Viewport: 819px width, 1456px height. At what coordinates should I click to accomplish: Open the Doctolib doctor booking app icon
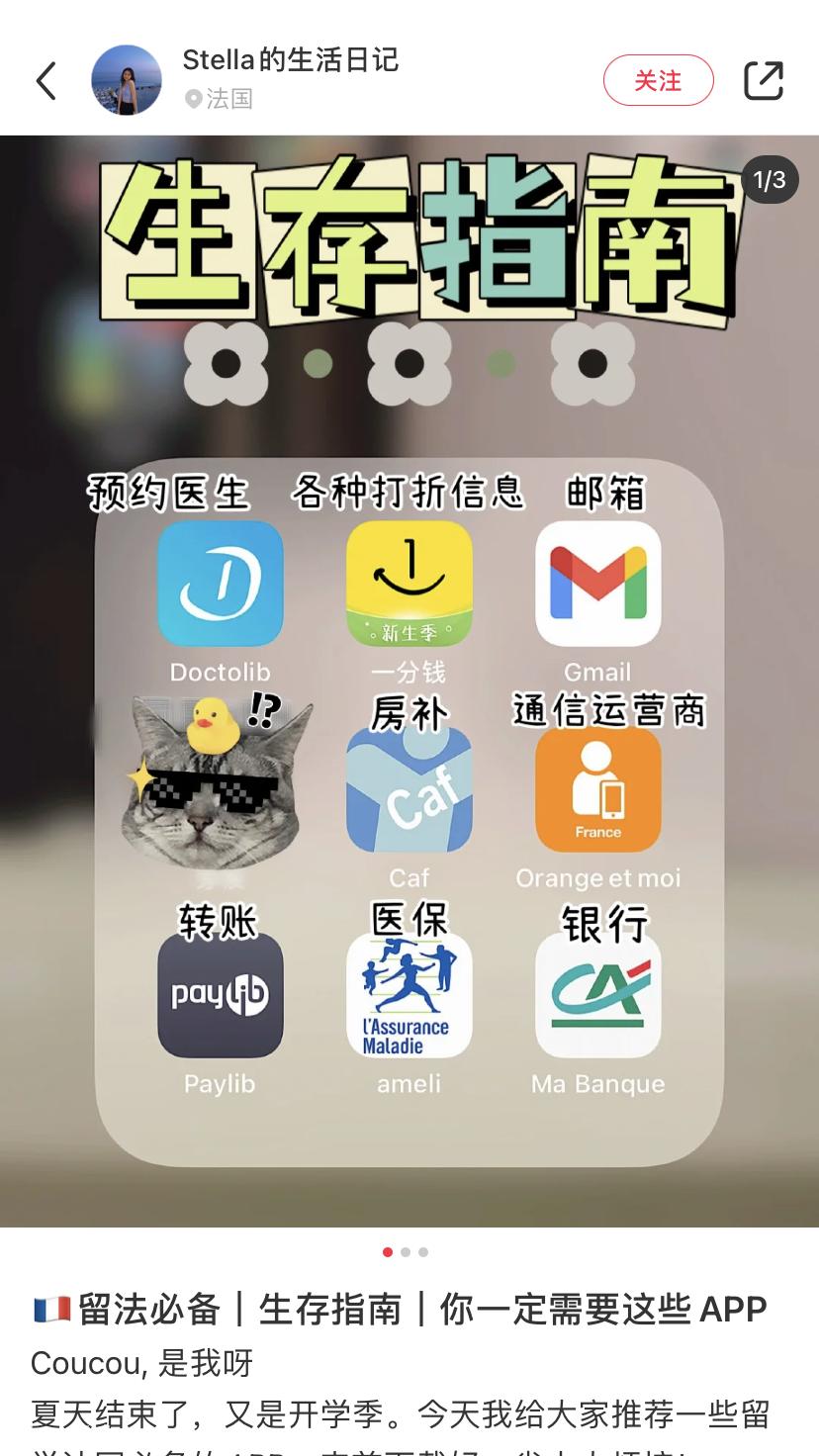coord(220,584)
